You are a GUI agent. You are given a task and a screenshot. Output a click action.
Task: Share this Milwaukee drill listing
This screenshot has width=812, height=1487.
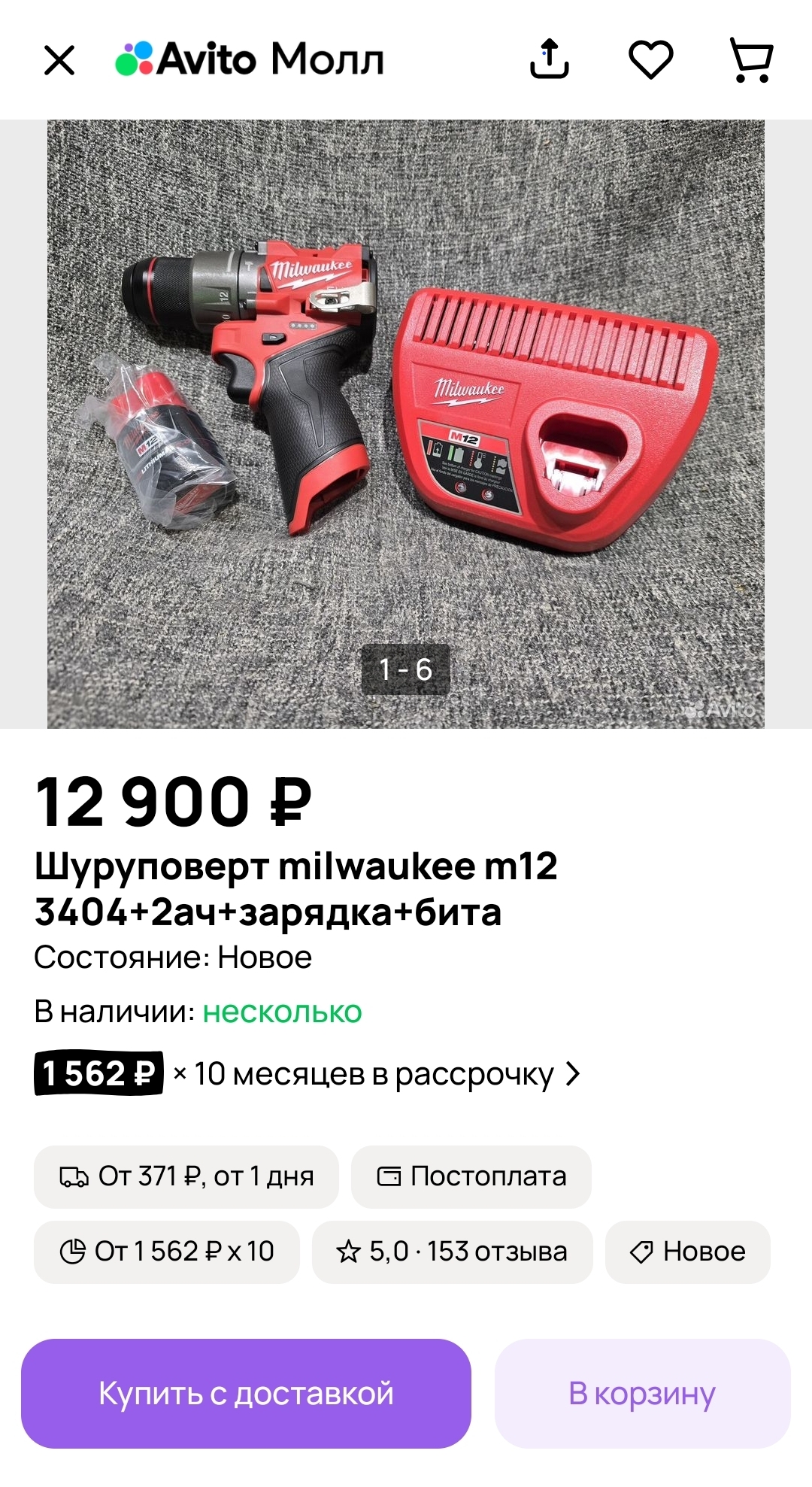point(550,59)
